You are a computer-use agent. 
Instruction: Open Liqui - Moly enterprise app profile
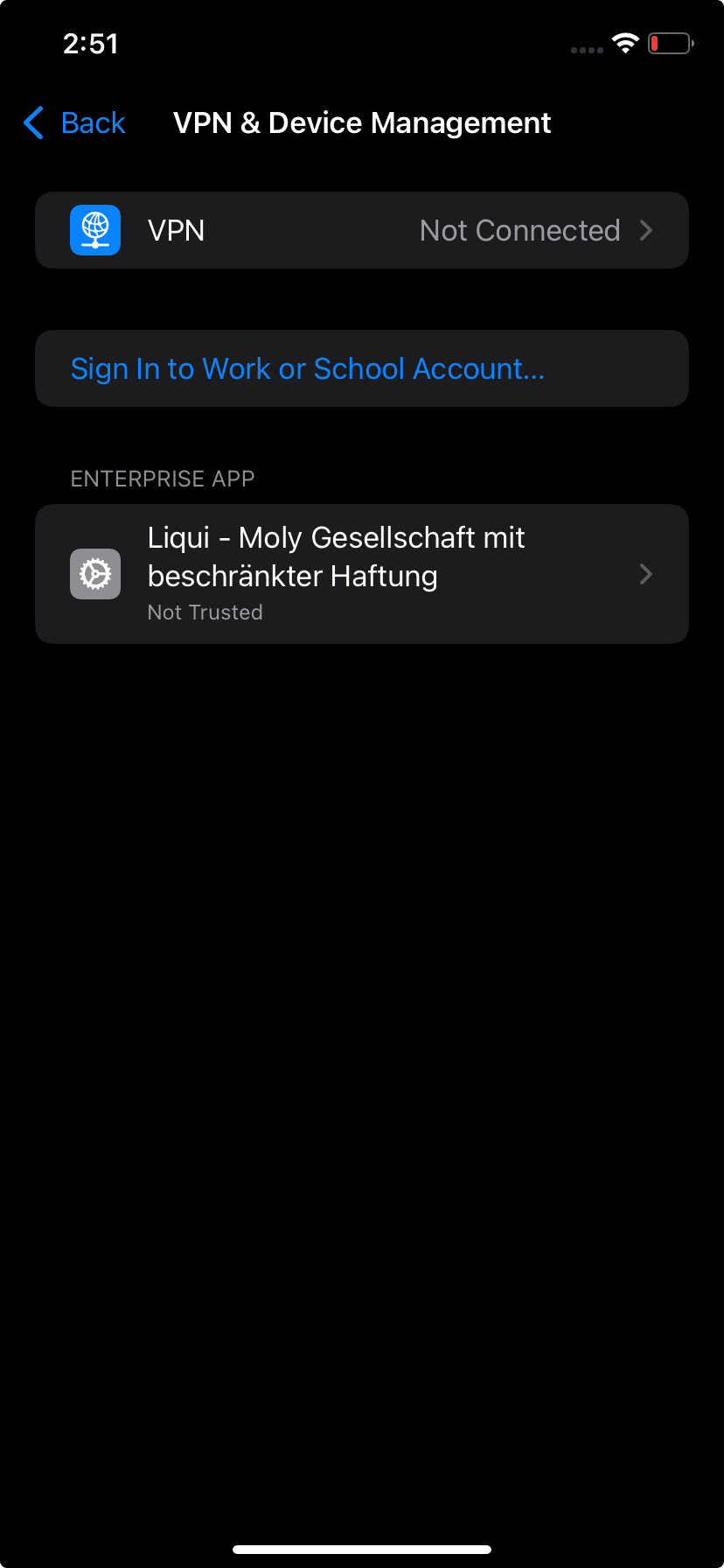click(361, 574)
